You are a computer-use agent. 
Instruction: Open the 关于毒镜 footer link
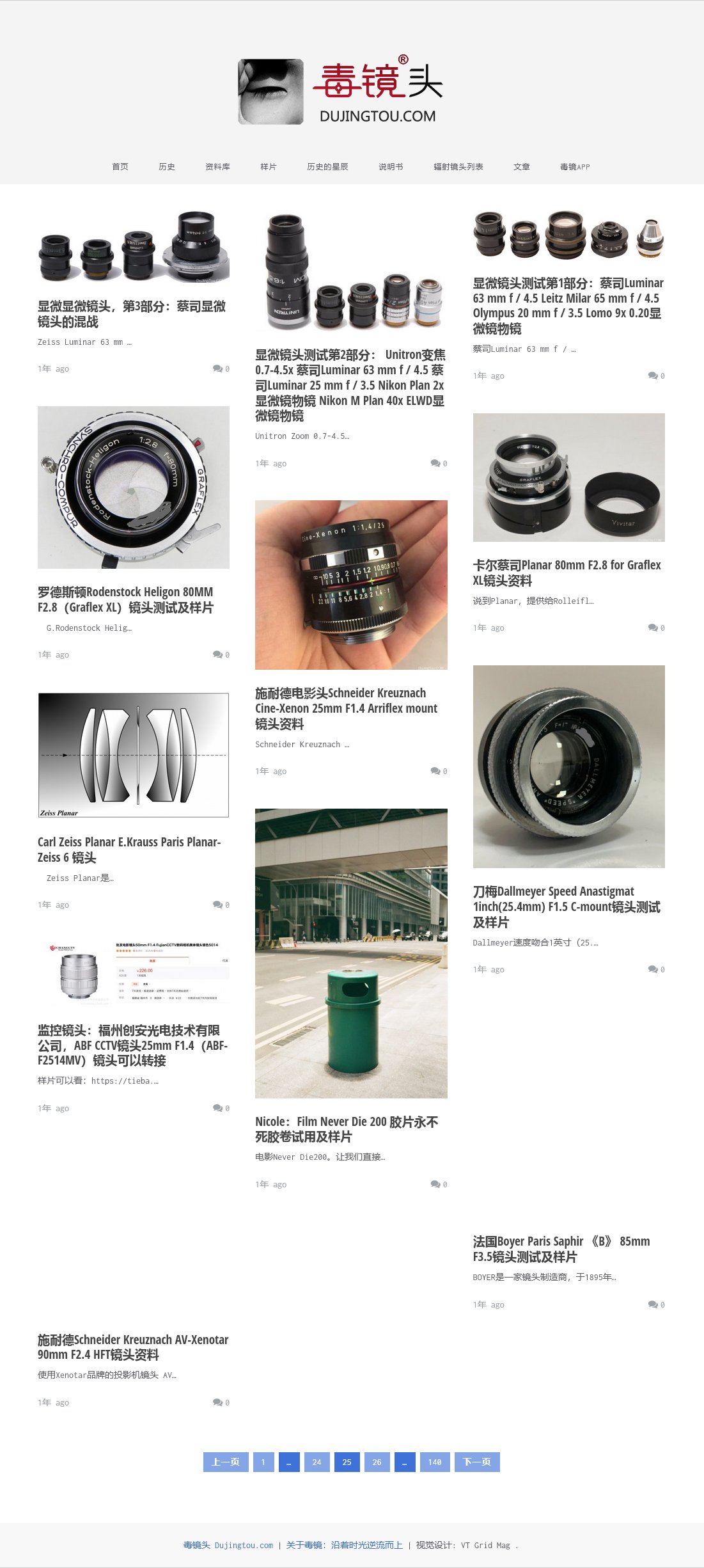click(x=344, y=1545)
